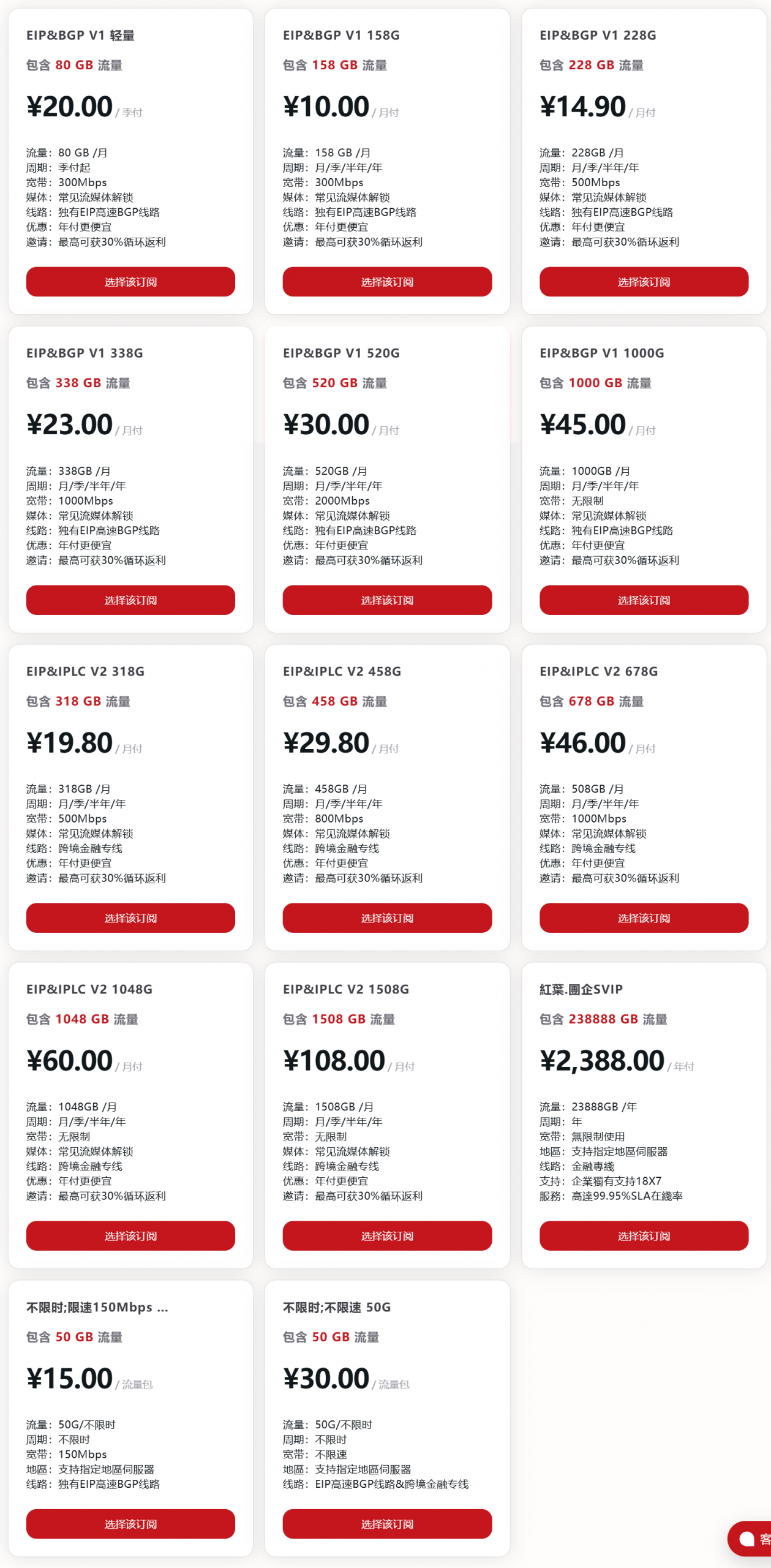Choose the EIP&BGP V1 1000G subscription
The width and height of the screenshot is (771, 1568).
[x=644, y=600]
